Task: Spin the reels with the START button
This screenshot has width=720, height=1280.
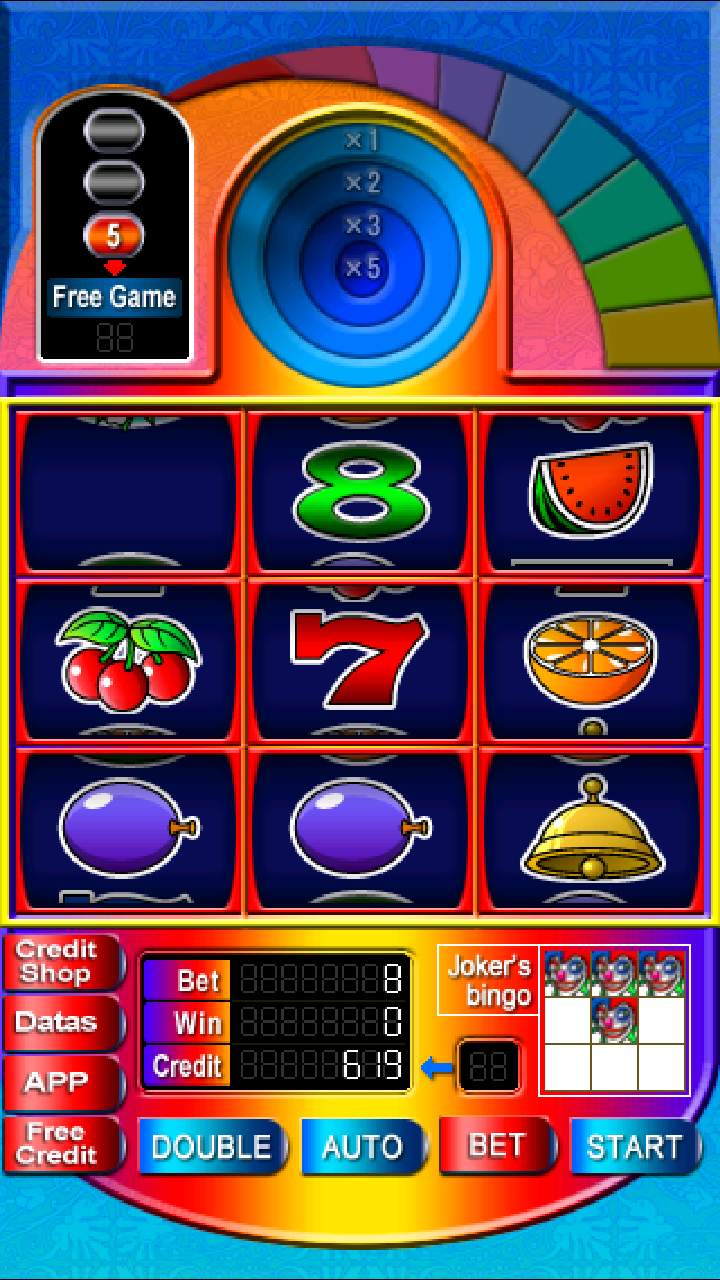Action: 633,1146
